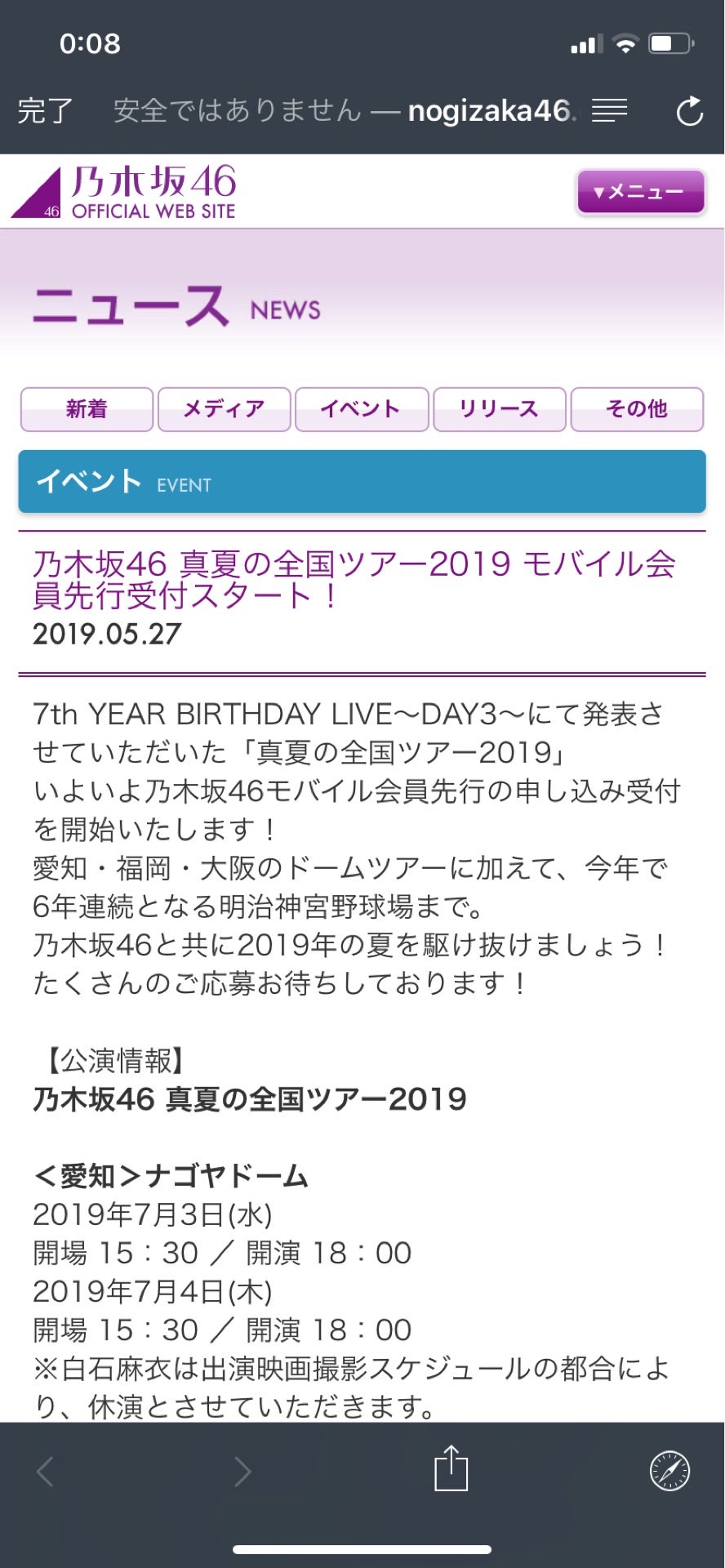
Task: Tap 完了 to close the browser view
Action: [45, 110]
